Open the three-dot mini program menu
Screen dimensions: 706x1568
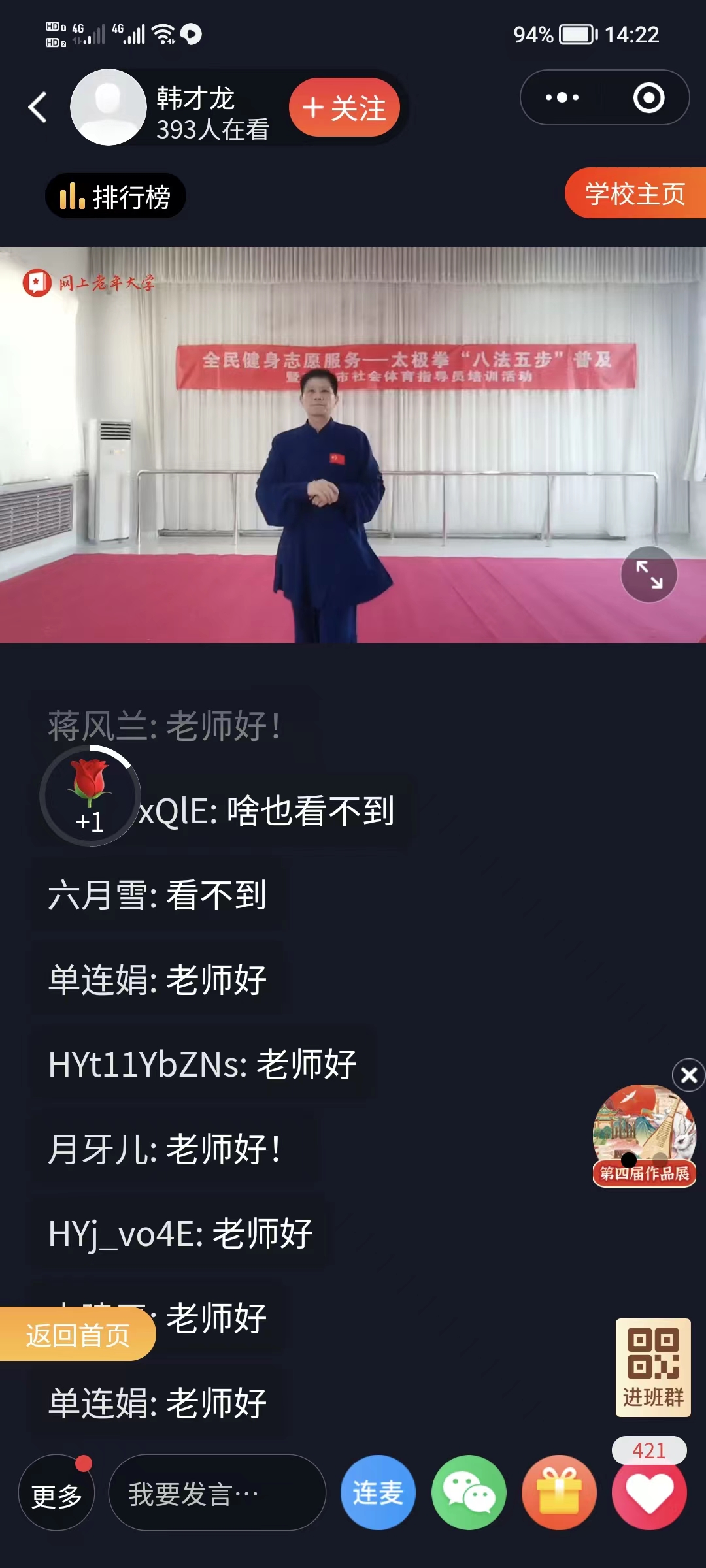click(562, 97)
